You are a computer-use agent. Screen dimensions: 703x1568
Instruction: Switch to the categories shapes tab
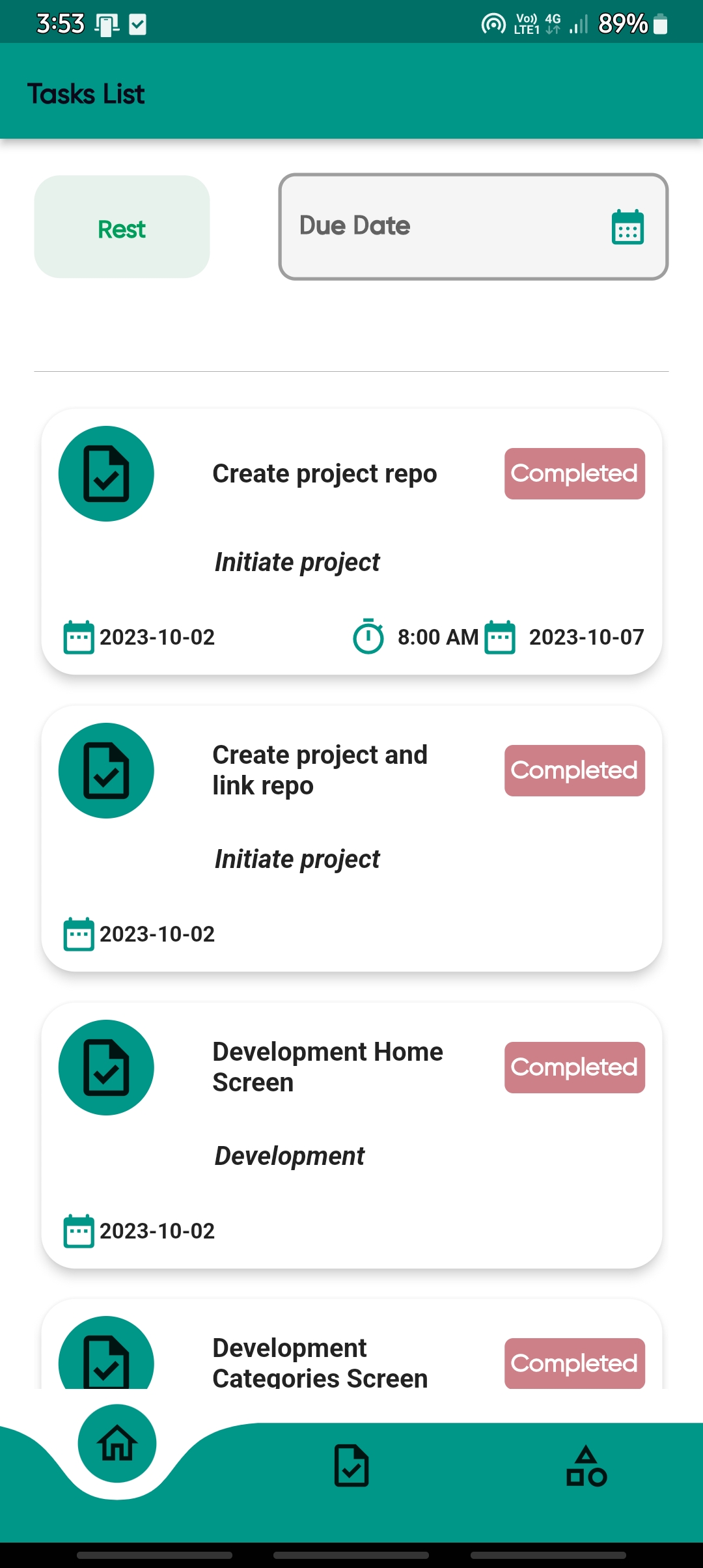586,1466
